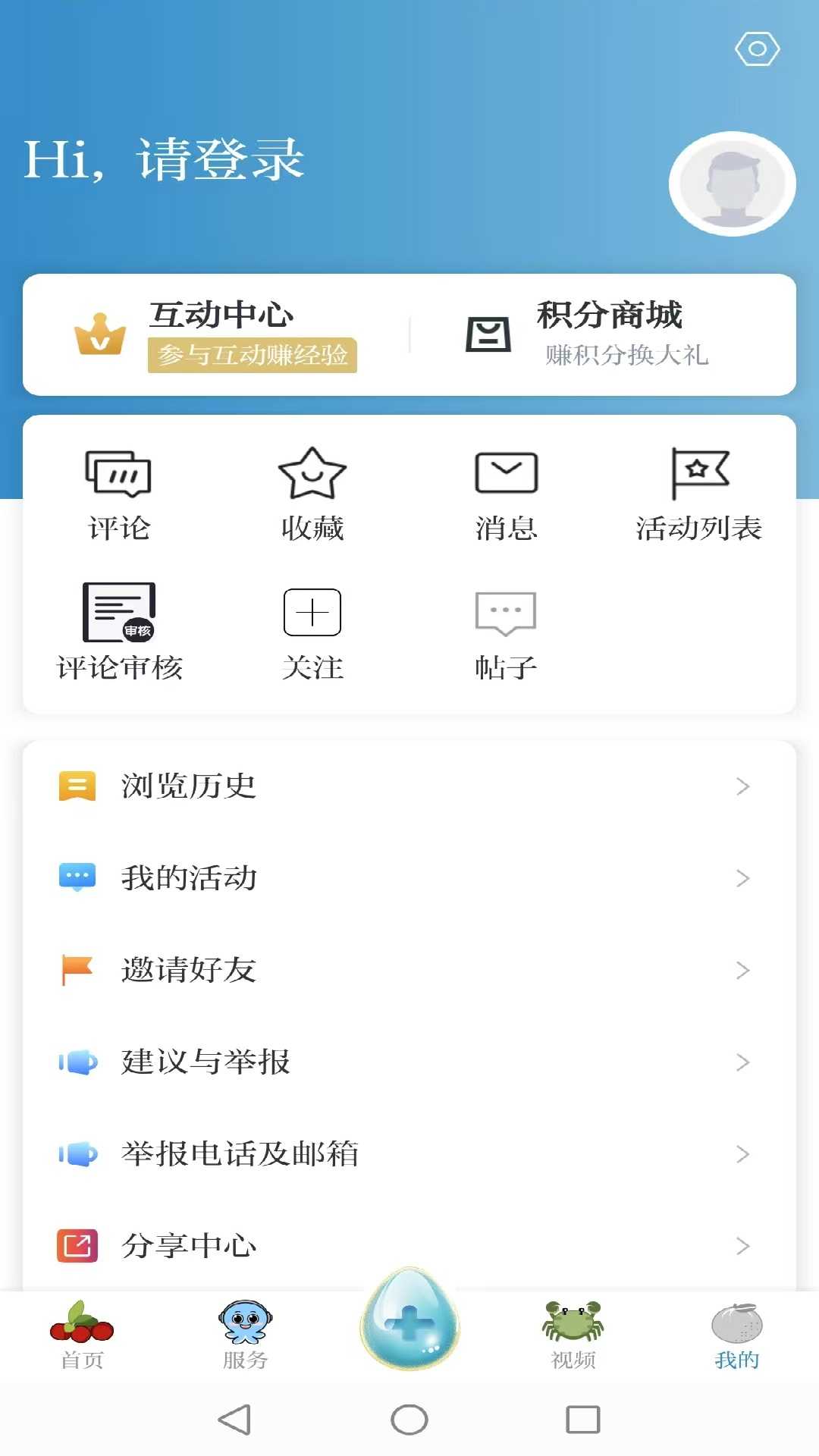This screenshot has width=819, height=1456.
Task: Open the 积分商城 shopping bag icon
Action: click(489, 334)
